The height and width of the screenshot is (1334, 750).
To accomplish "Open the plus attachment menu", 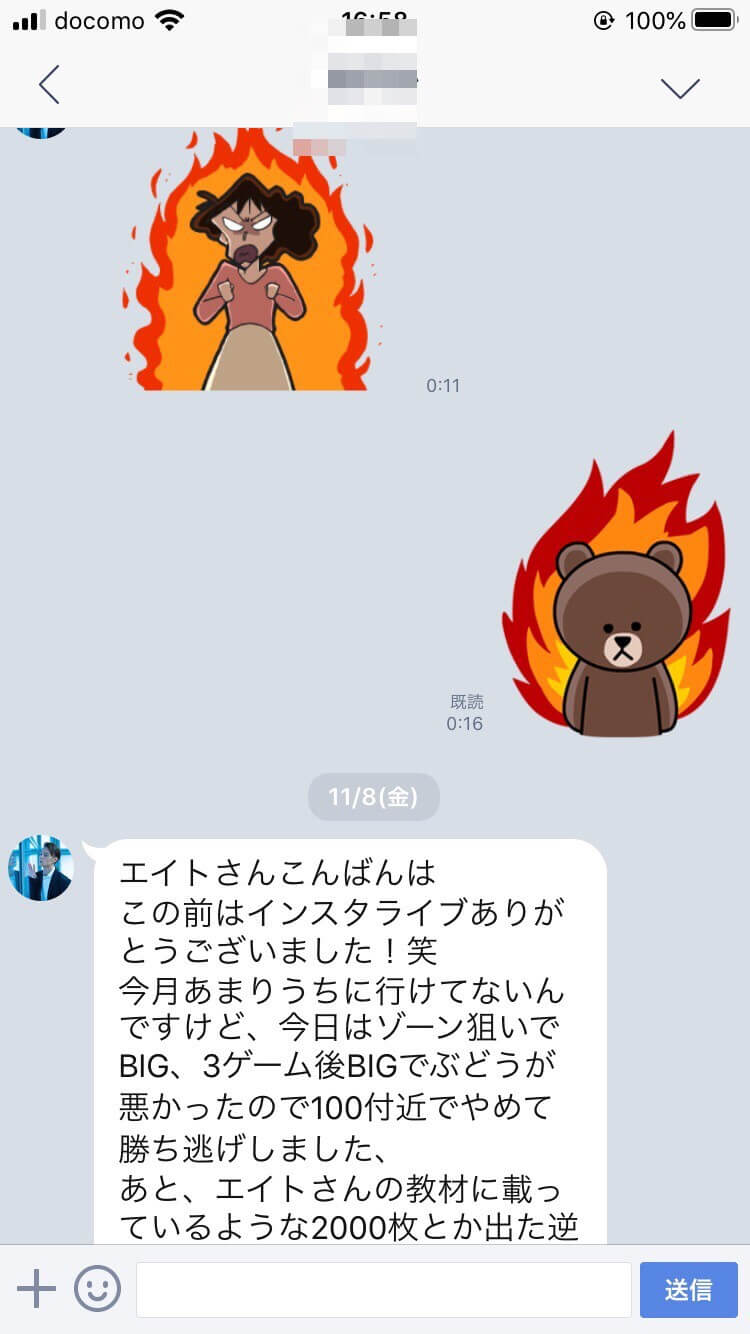I will click(37, 1288).
